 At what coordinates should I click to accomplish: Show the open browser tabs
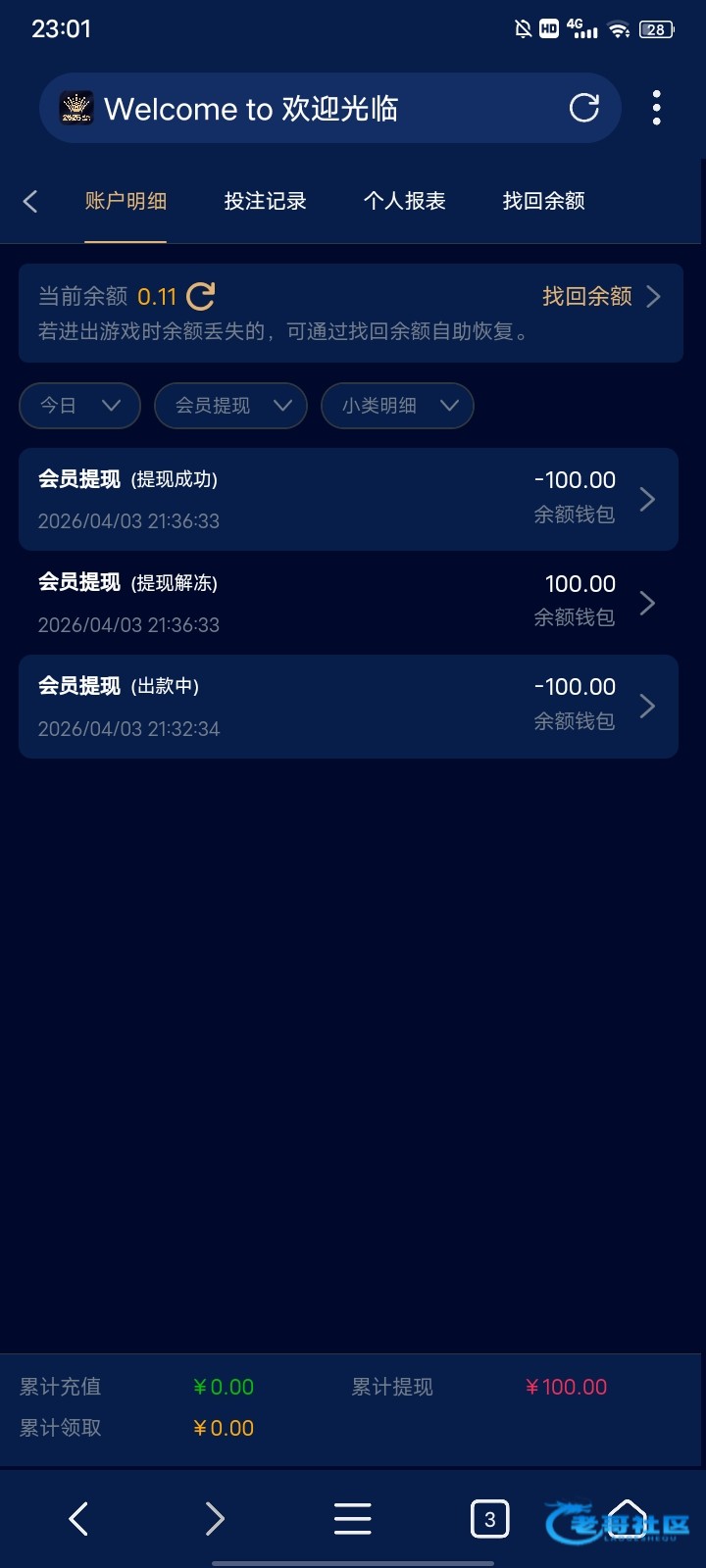pos(489,1519)
